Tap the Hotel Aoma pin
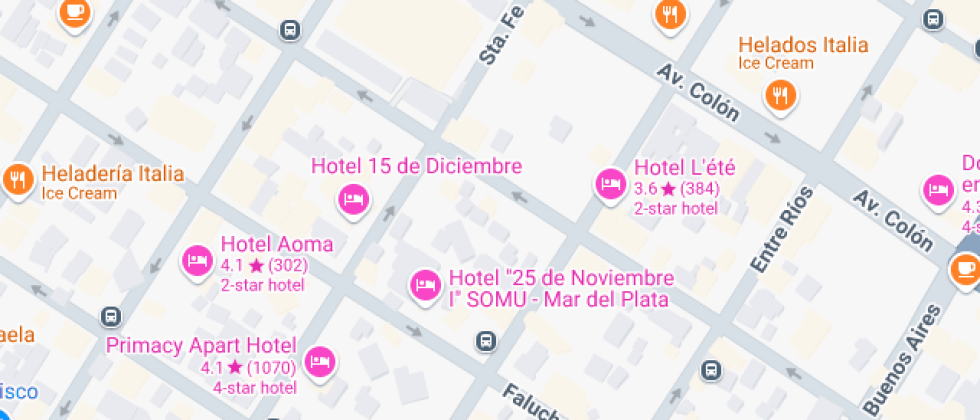Viewport: 980px width, 420px height. click(x=196, y=260)
